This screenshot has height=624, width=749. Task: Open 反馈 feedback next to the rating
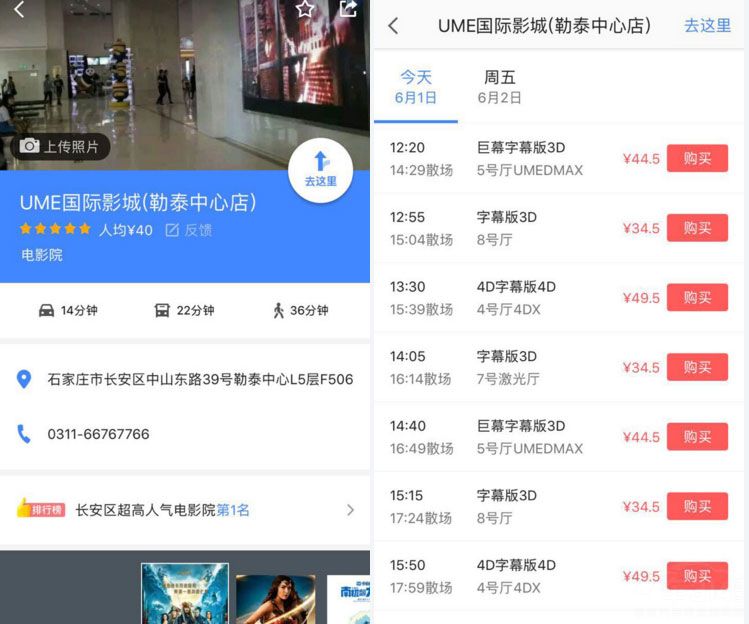188,230
